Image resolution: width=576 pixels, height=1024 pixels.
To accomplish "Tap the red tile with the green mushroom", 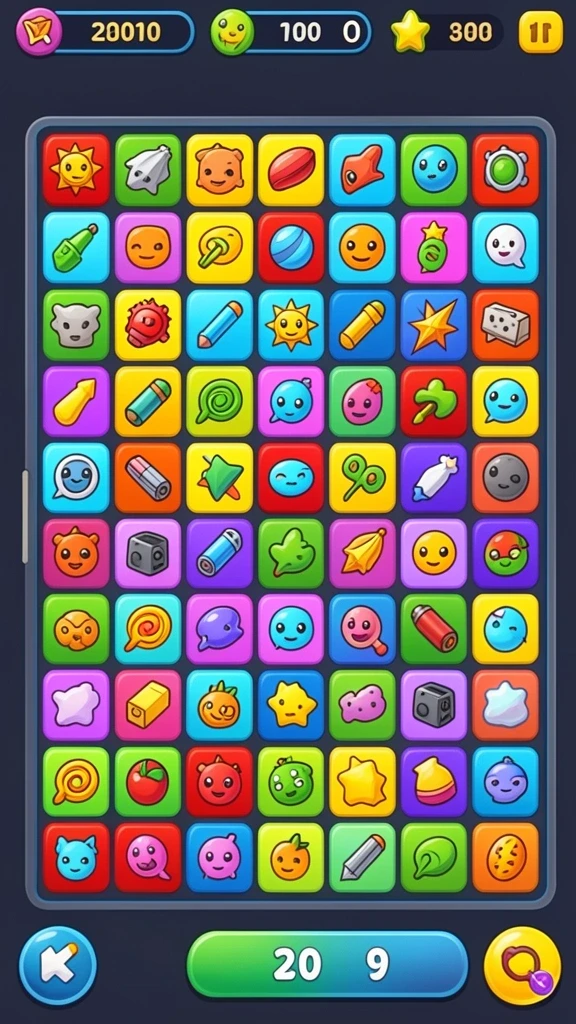I will (x=434, y=401).
